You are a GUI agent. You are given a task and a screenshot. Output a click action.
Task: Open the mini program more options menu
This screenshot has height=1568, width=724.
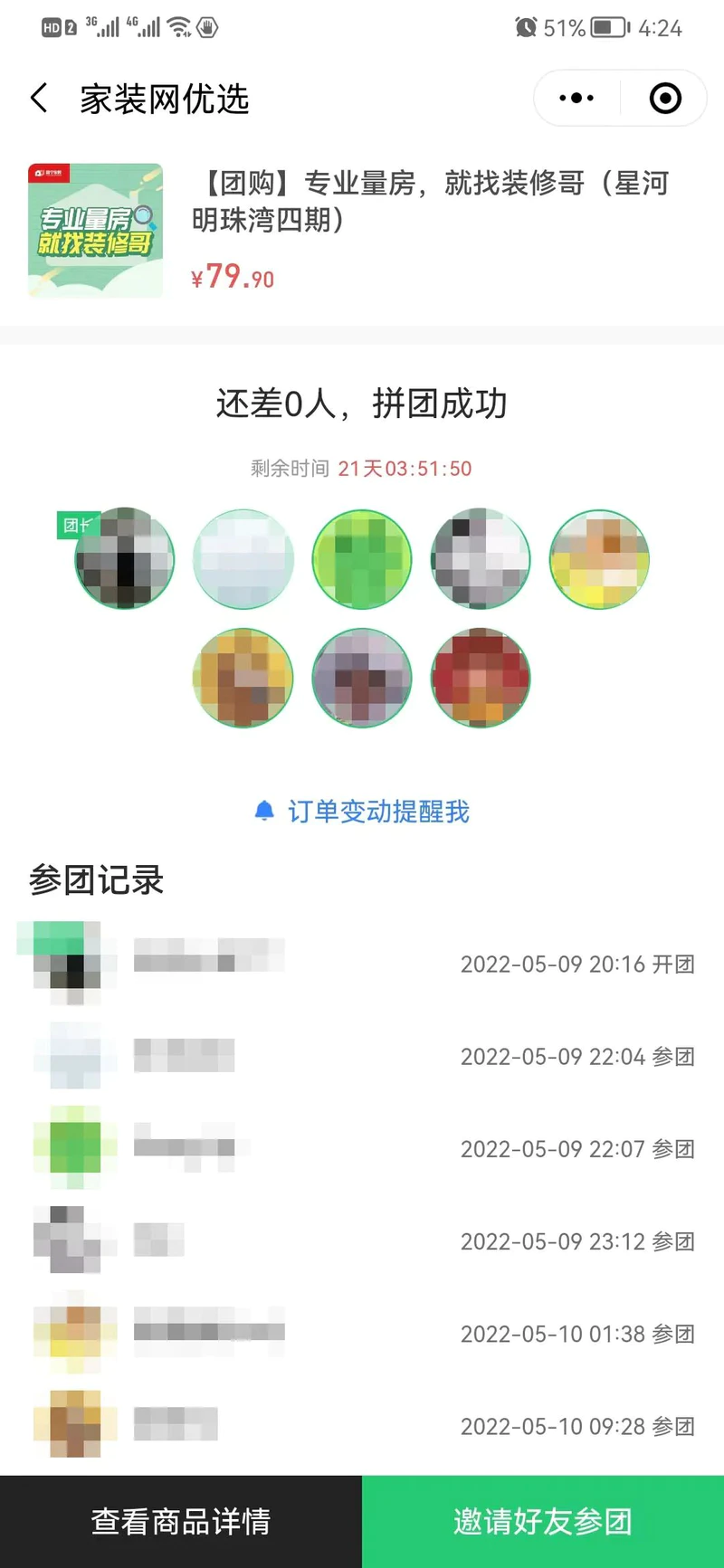576,99
